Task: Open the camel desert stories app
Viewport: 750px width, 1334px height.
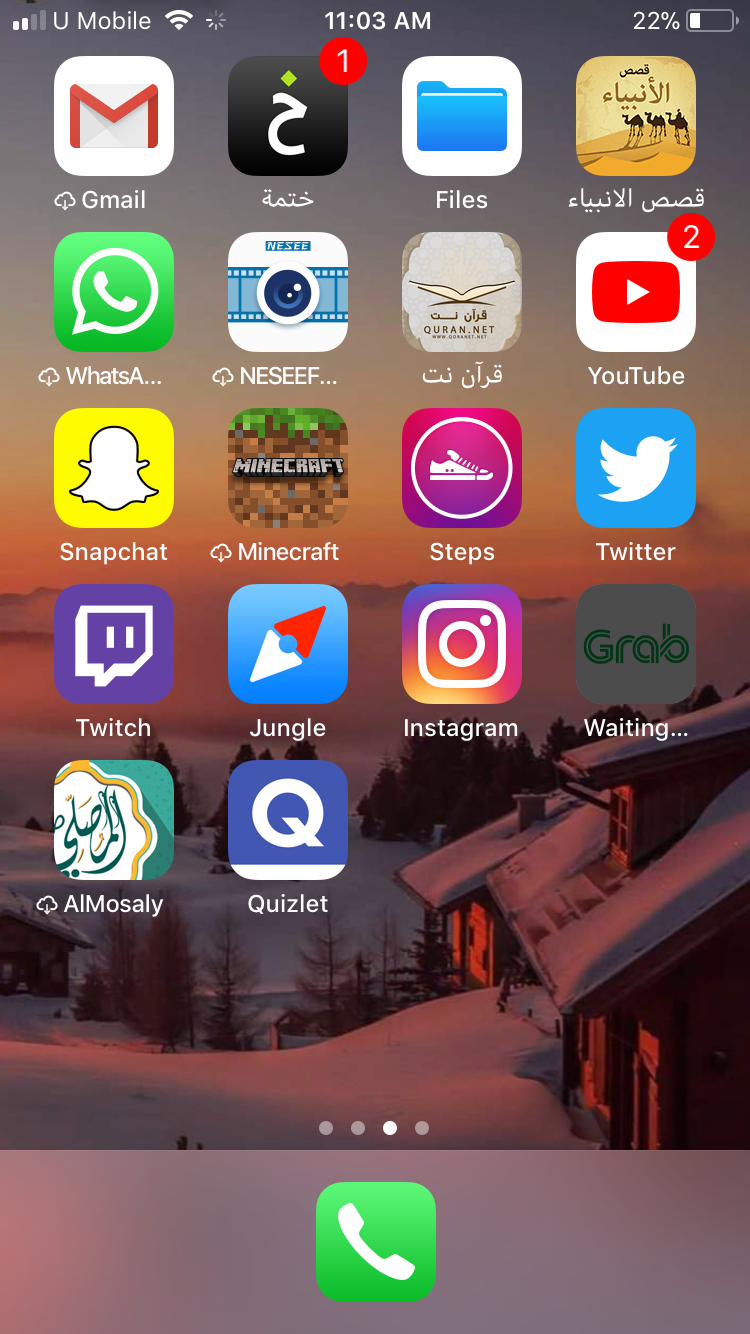Action: pos(635,116)
